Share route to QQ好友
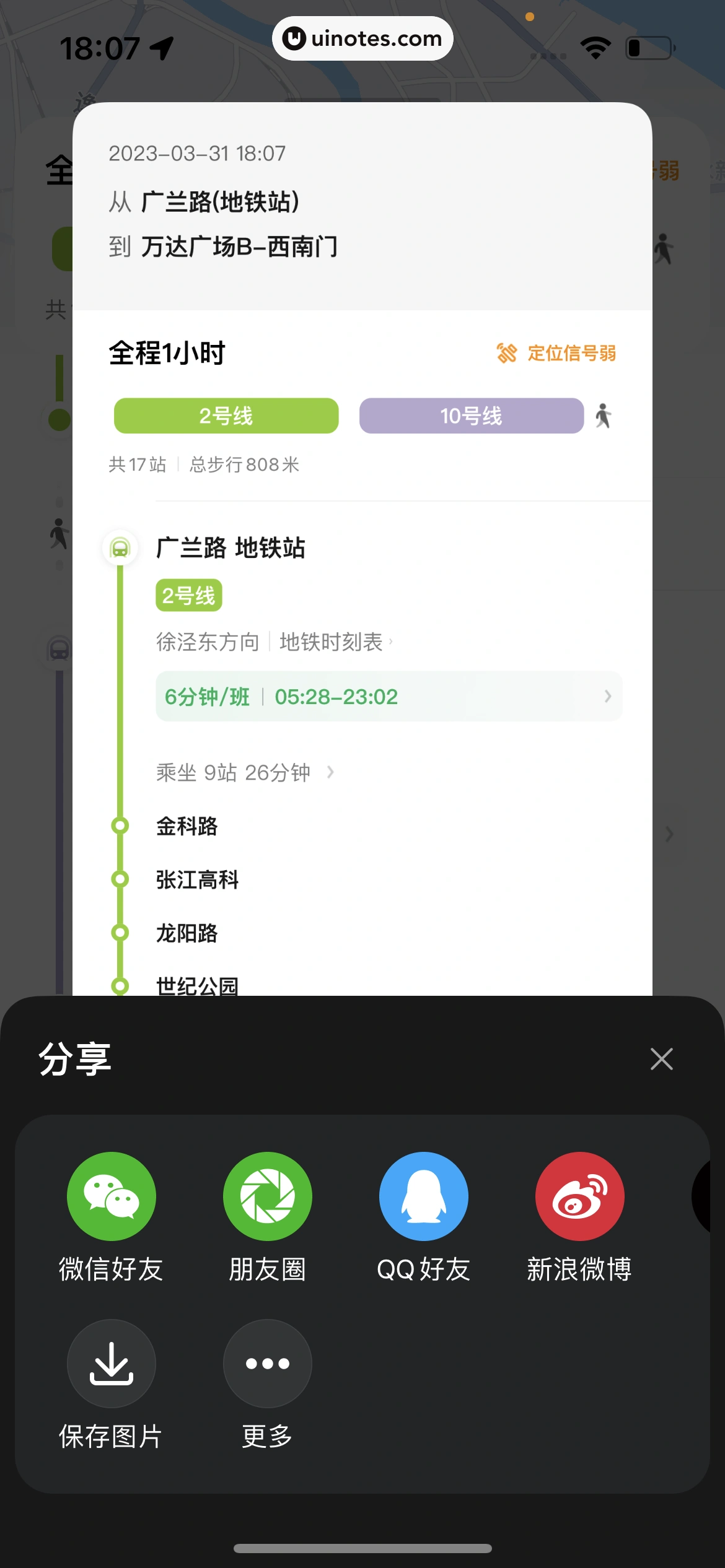 tap(423, 1196)
